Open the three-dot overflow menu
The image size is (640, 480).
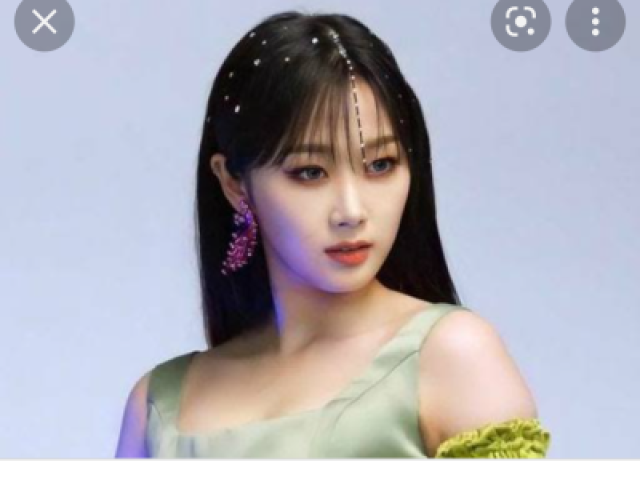tap(595, 22)
